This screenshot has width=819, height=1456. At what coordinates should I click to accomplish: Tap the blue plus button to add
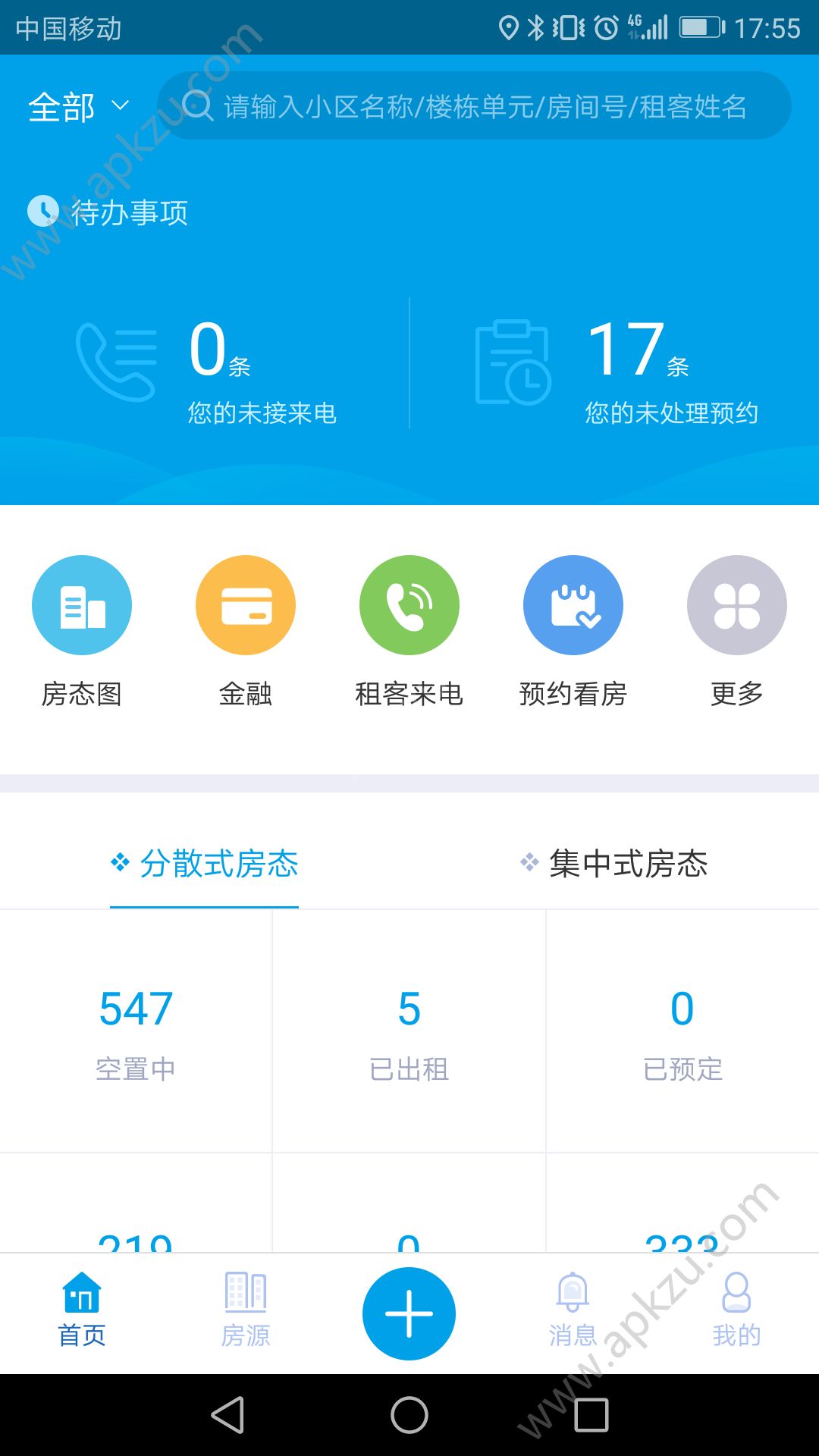point(409,1313)
